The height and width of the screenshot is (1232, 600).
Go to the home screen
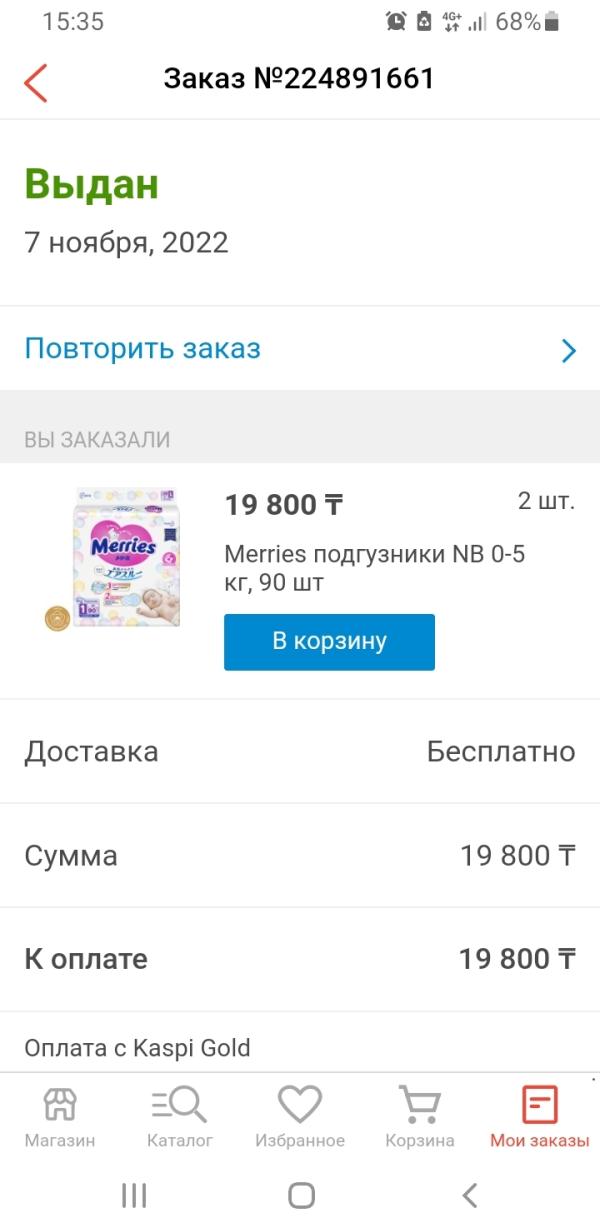tap(301, 1195)
